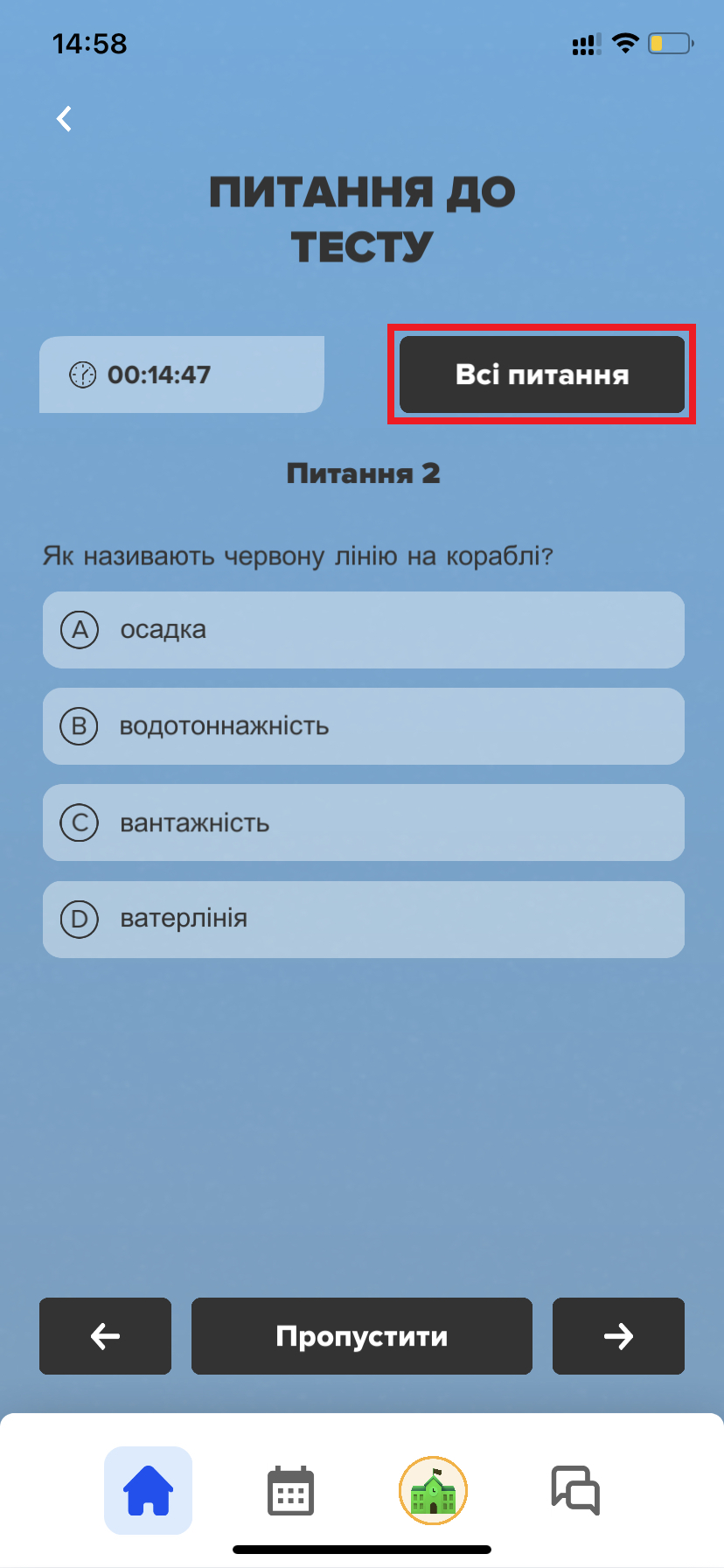This screenshot has height=1568, width=724.
Task: Open the 'Всі питання' list
Action: [541, 374]
